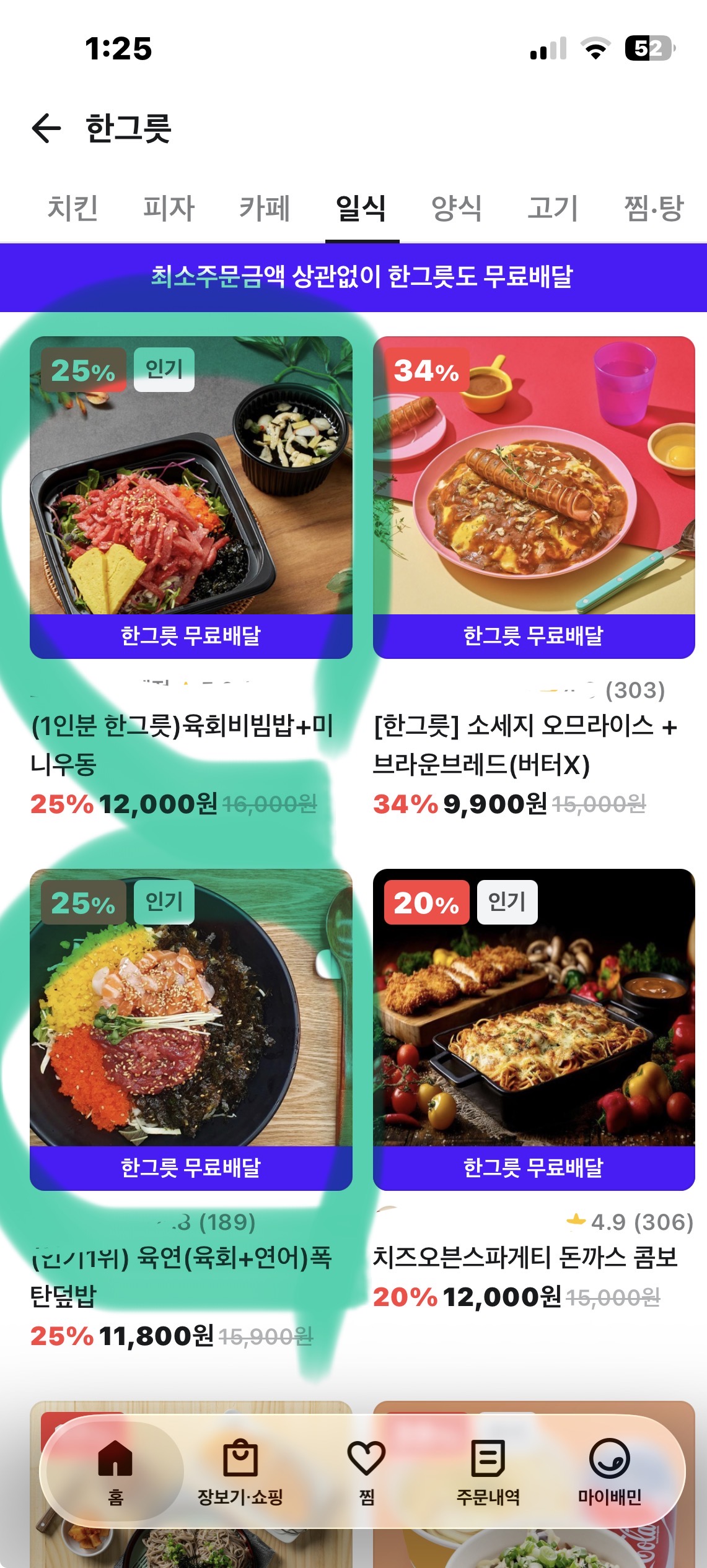
Task: Open the 찜·탕 tab
Action: point(654,207)
